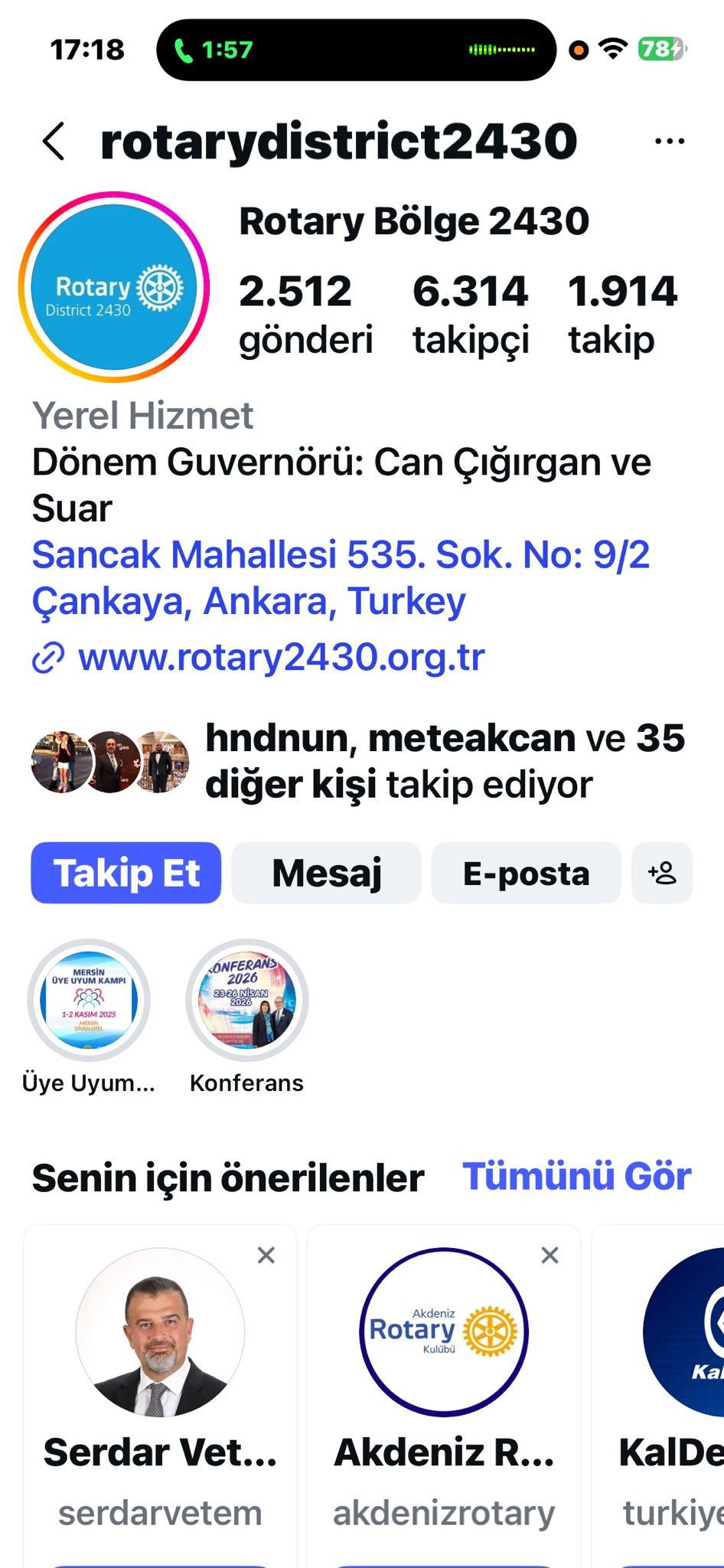See mutual followers hndnun and meteakcan

(444, 760)
